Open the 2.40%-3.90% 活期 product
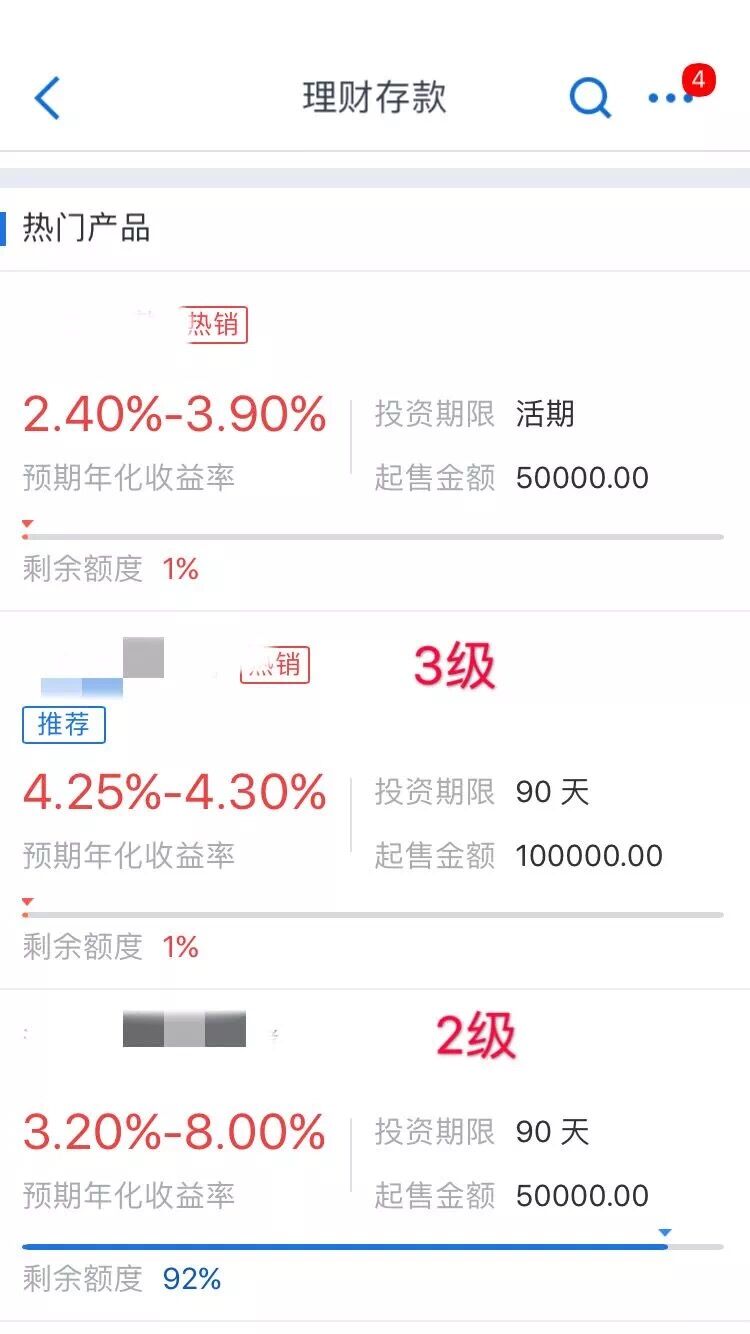Image resolution: width=750 pixels, height=1334 pixels. 375,441
